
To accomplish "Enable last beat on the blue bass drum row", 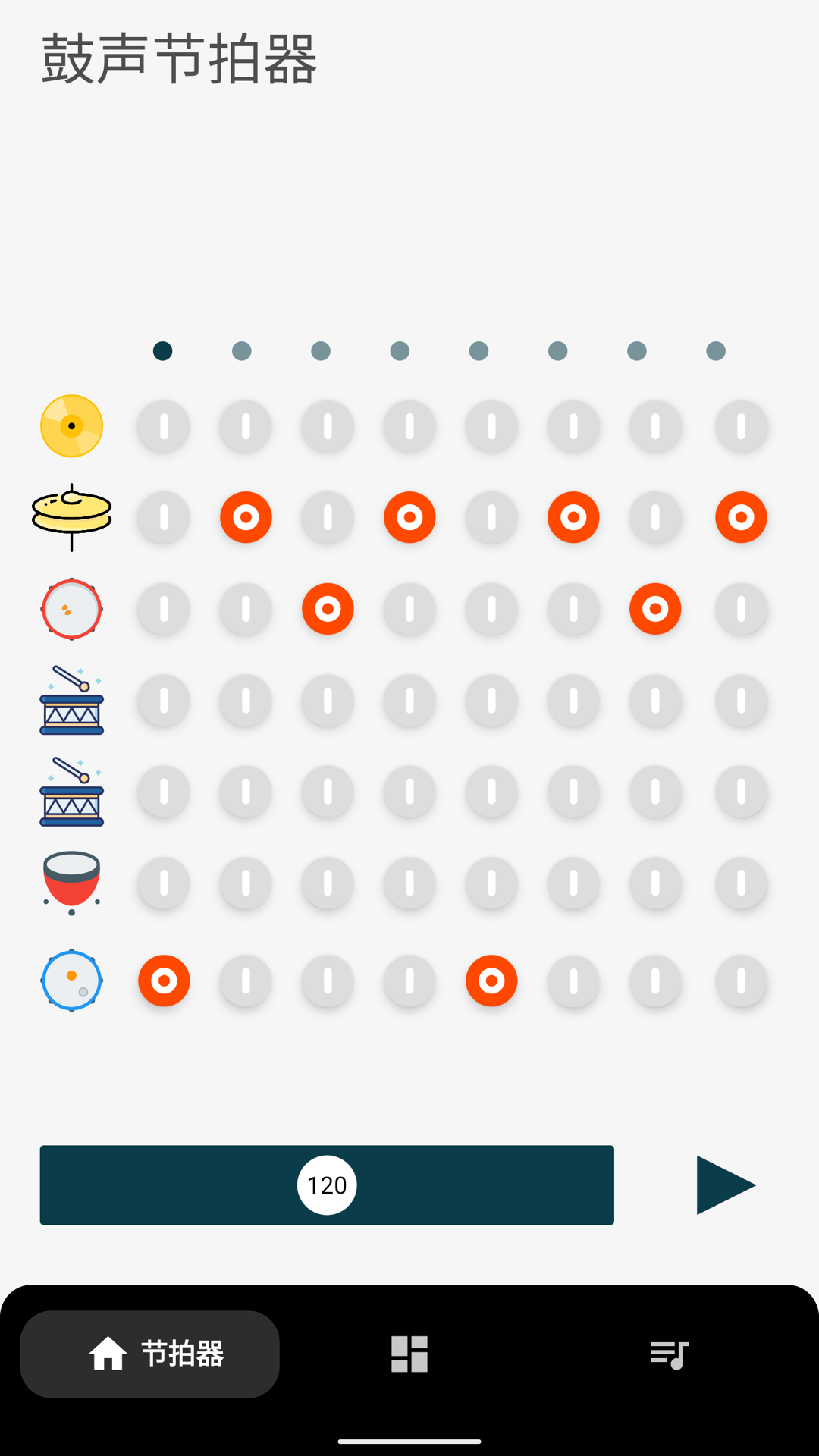I will coord(741,981).
